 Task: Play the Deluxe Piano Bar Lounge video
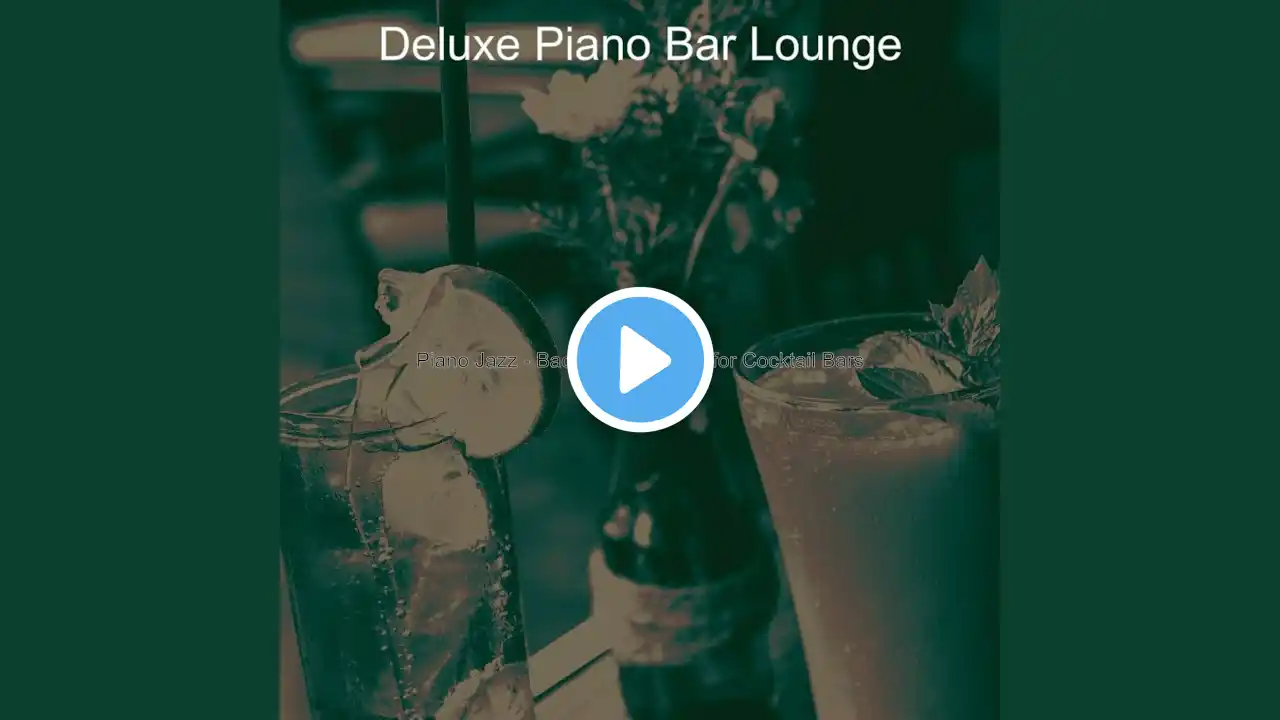click(640, 360)
